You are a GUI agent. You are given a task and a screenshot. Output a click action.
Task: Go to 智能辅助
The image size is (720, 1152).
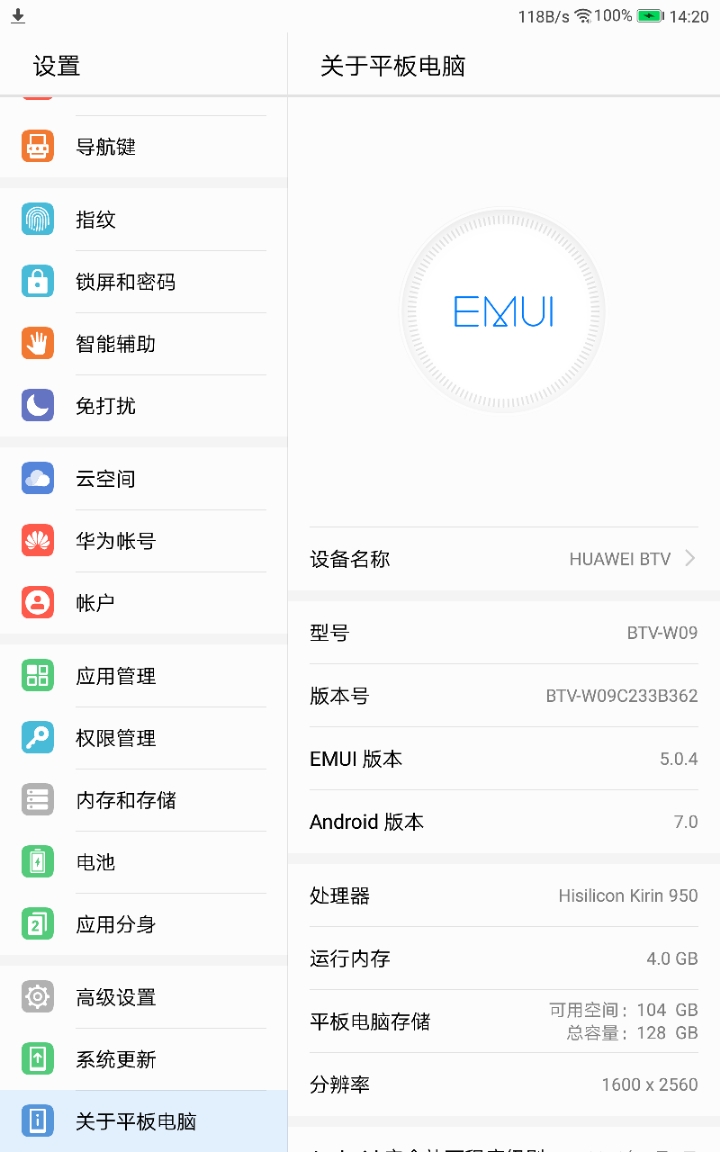[x=143, y=344]
